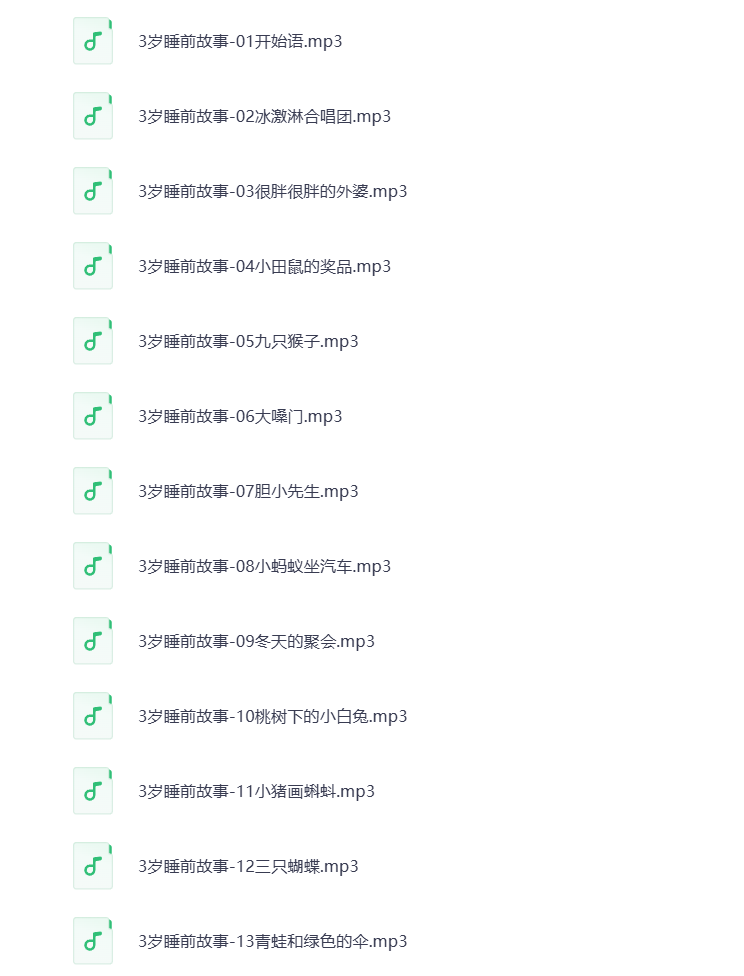Select 3岁睡前故事-08小蚂蚁坐汽车.mp3

(265, 567)
